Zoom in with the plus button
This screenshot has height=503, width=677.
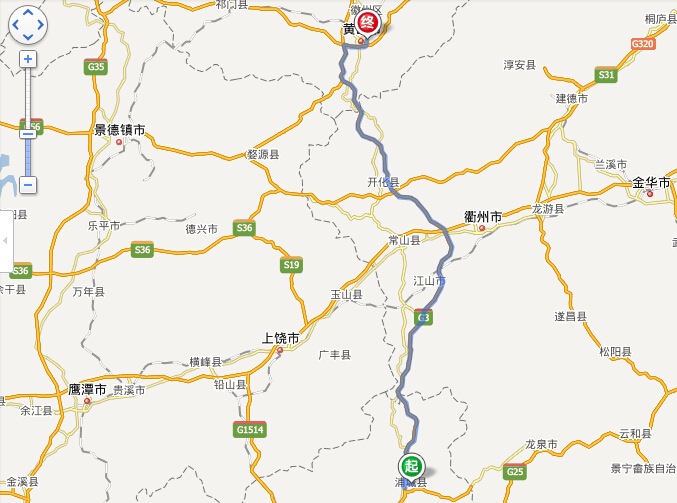28,59
